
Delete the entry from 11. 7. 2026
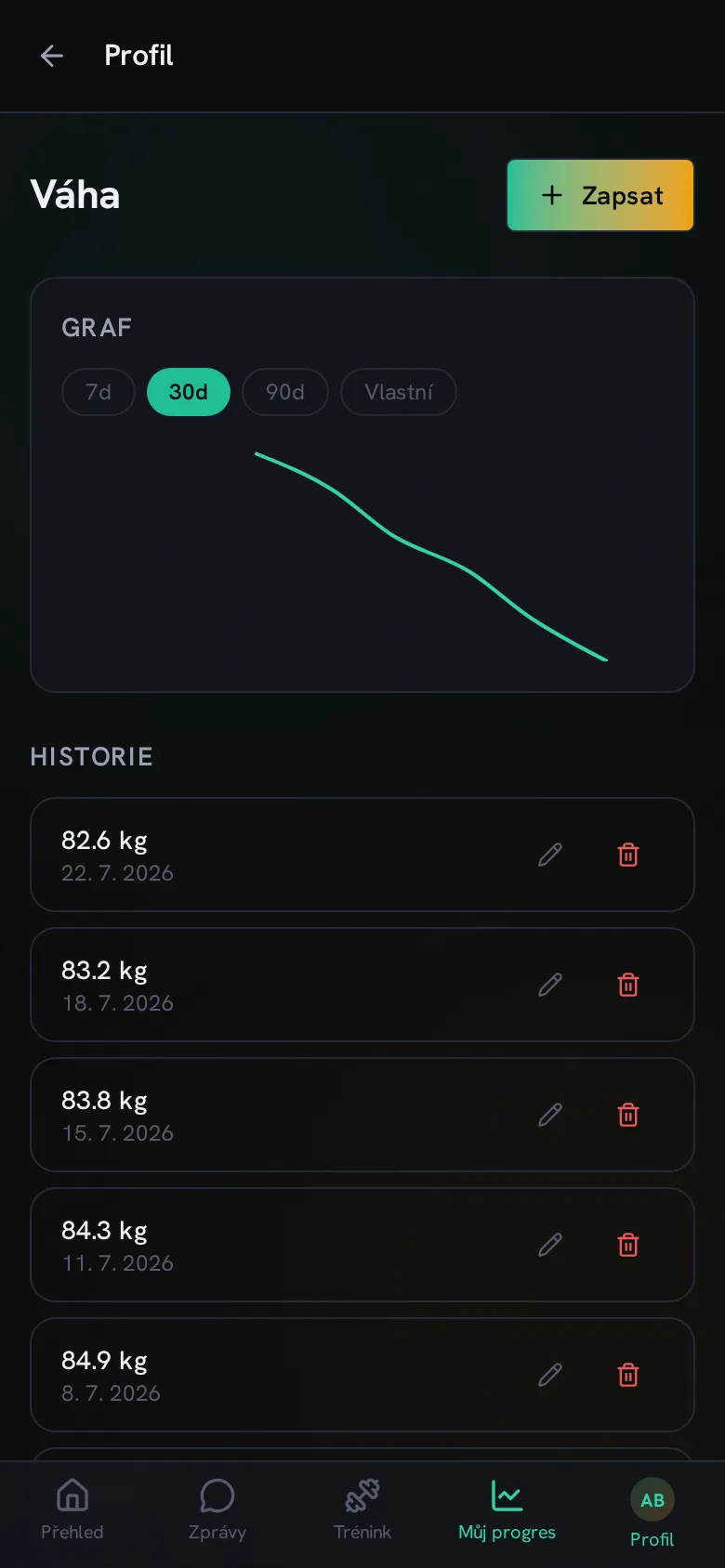628,1245
